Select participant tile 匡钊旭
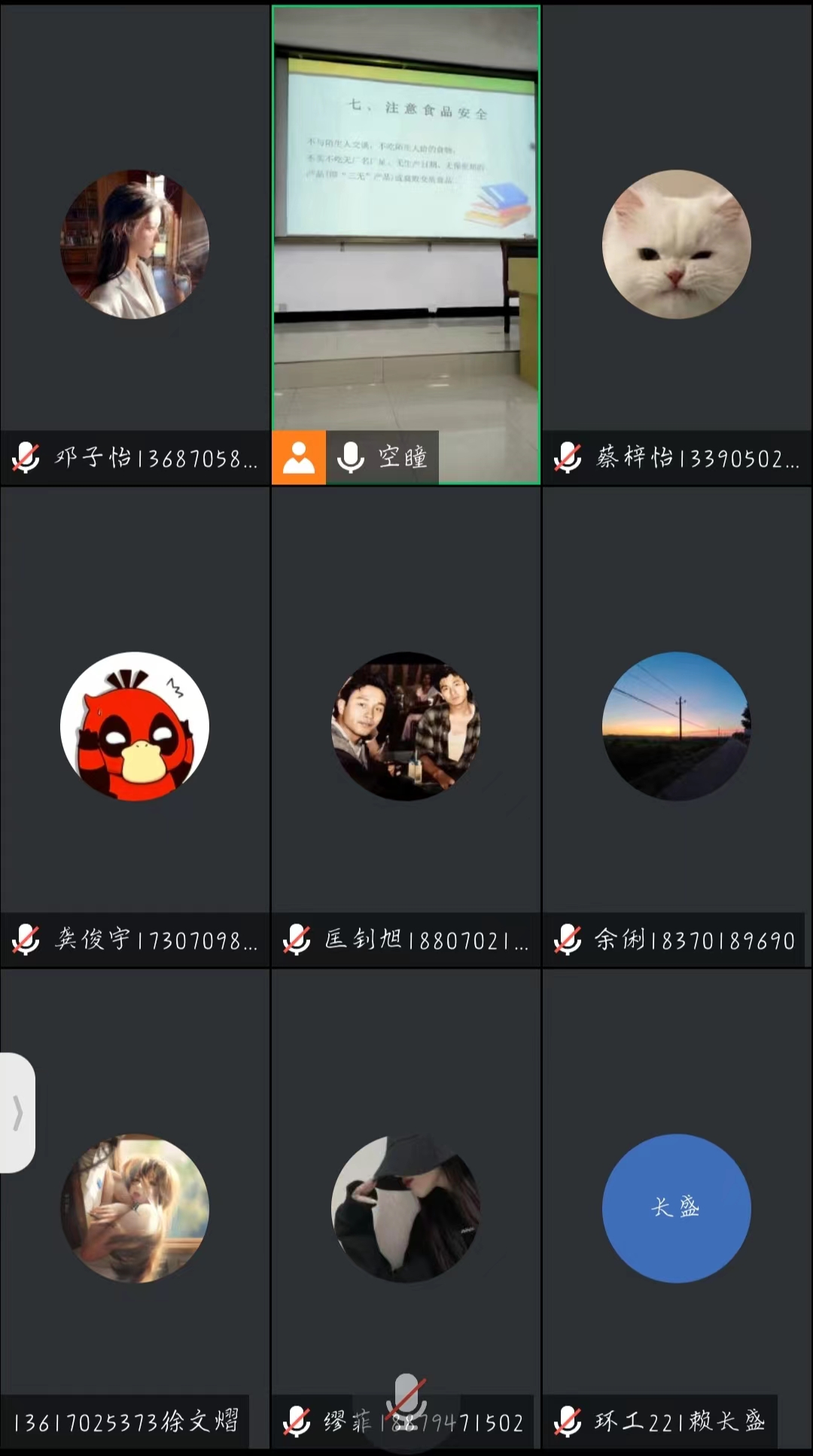Image resolution: width=813 pixels, height=1456 pixels. [x=406, y=726]
